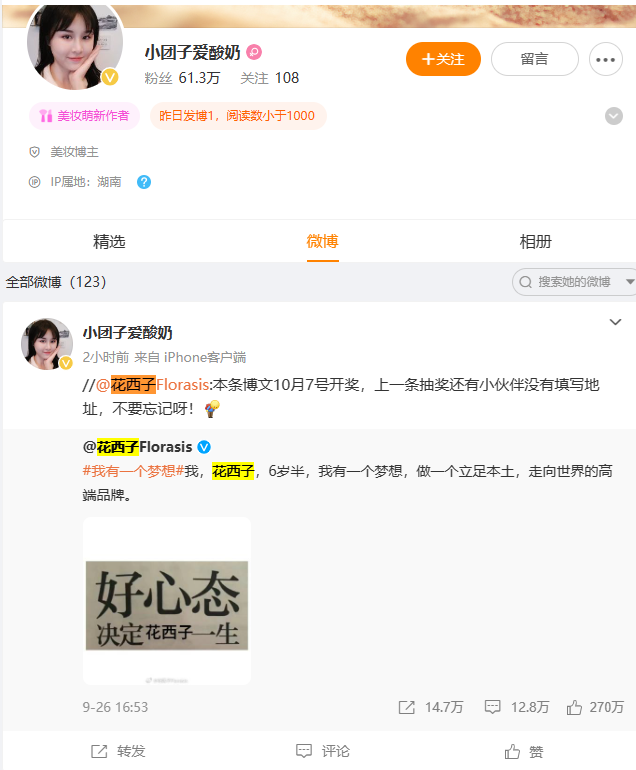
Task: Open original post's 12.8万 comments icon
Action: tap(516, 707)
